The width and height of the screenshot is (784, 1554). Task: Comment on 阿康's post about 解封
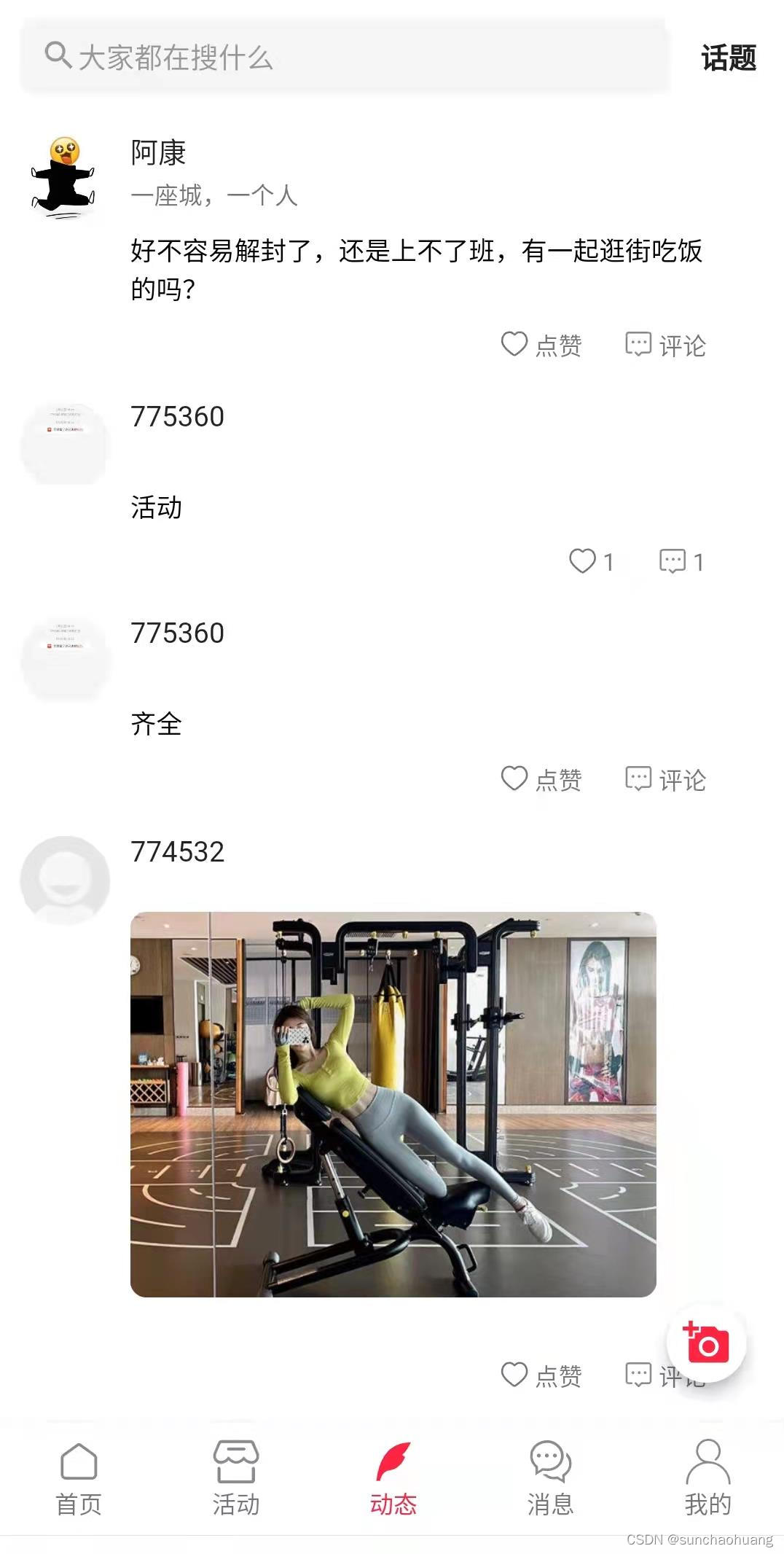pyautogui.click(x=665, y=345)
